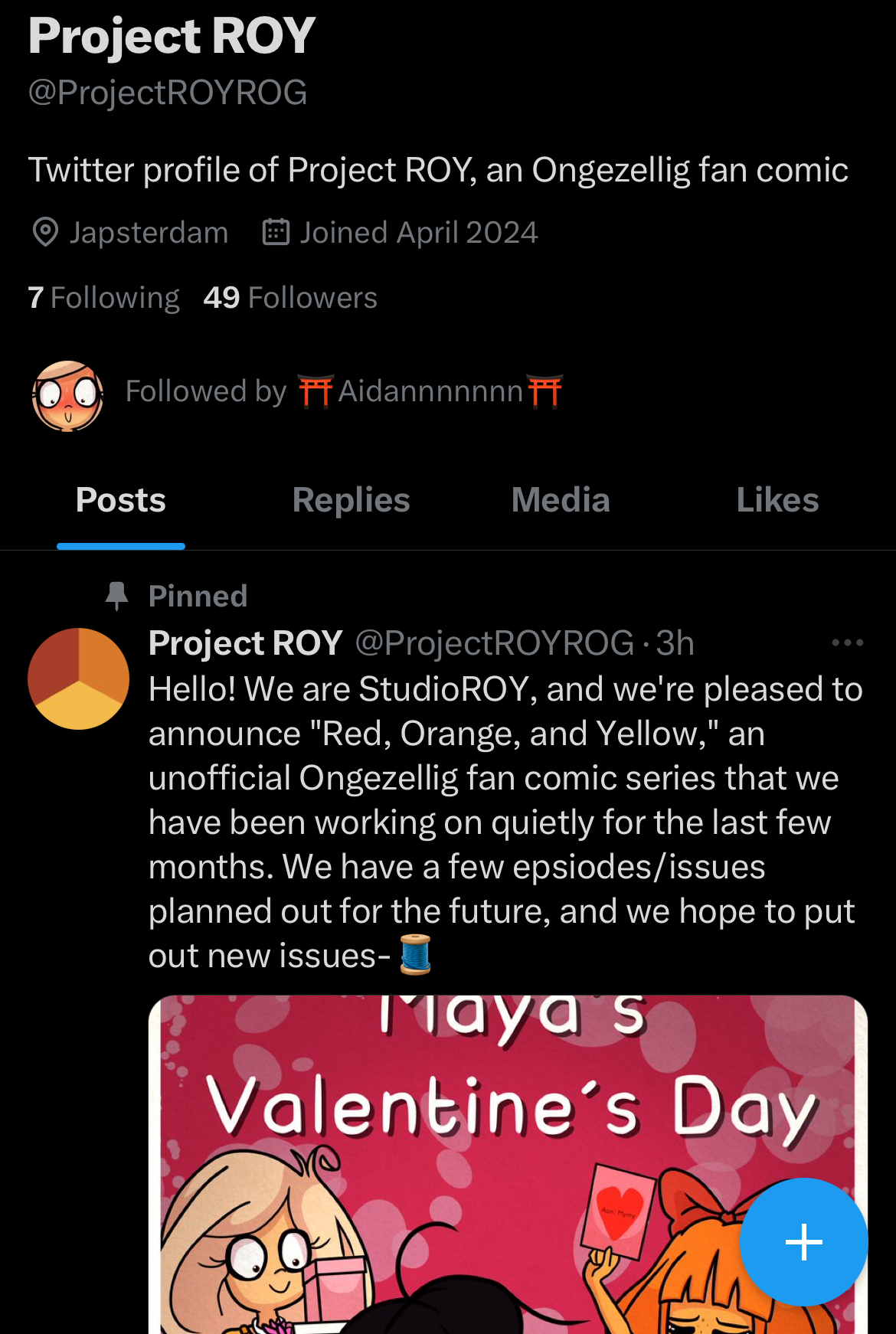Open the pinned post's three-dot menu
896x1334 pixels.
[847, 643]
